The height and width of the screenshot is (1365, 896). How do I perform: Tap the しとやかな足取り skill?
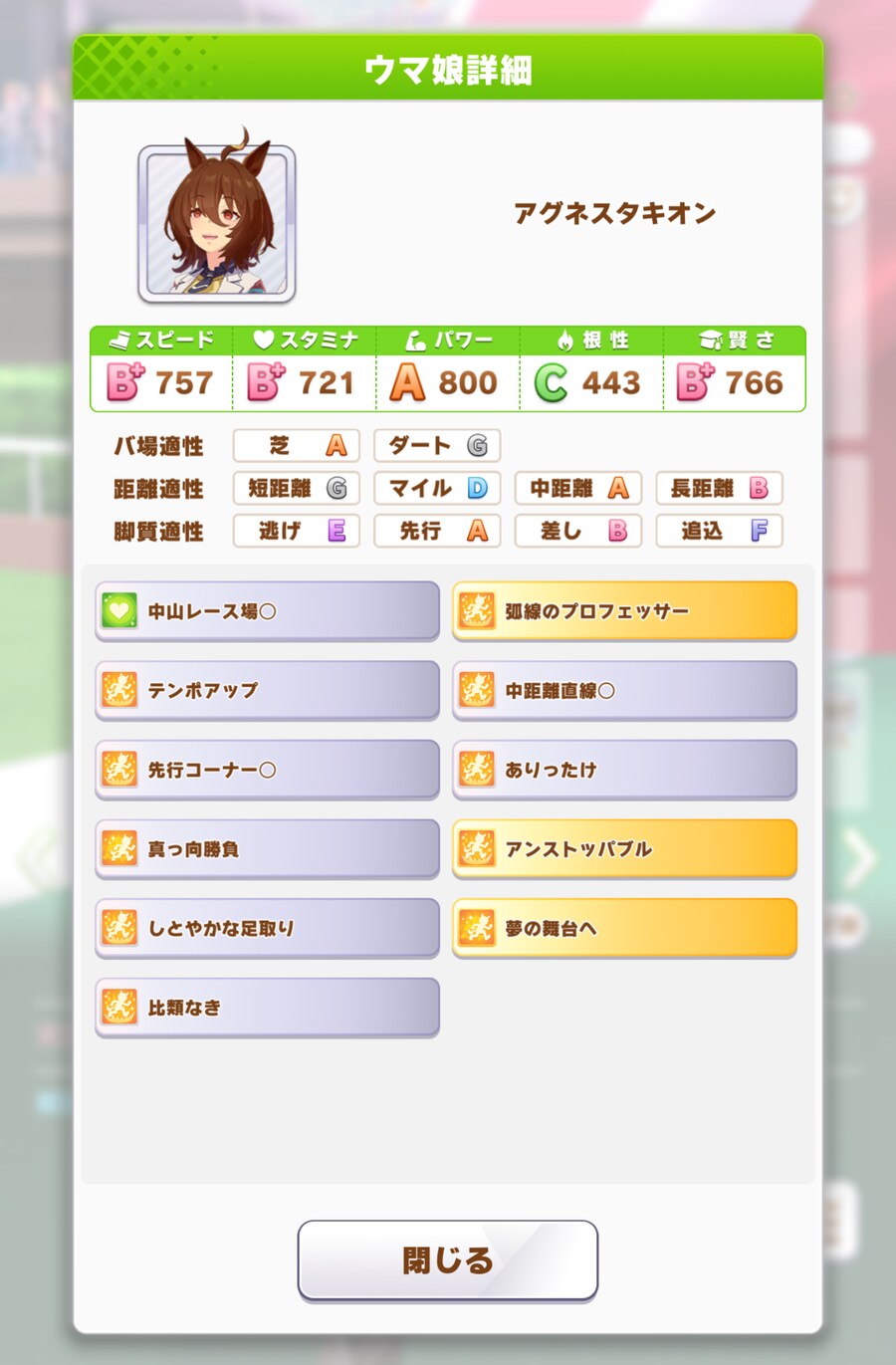267,927
